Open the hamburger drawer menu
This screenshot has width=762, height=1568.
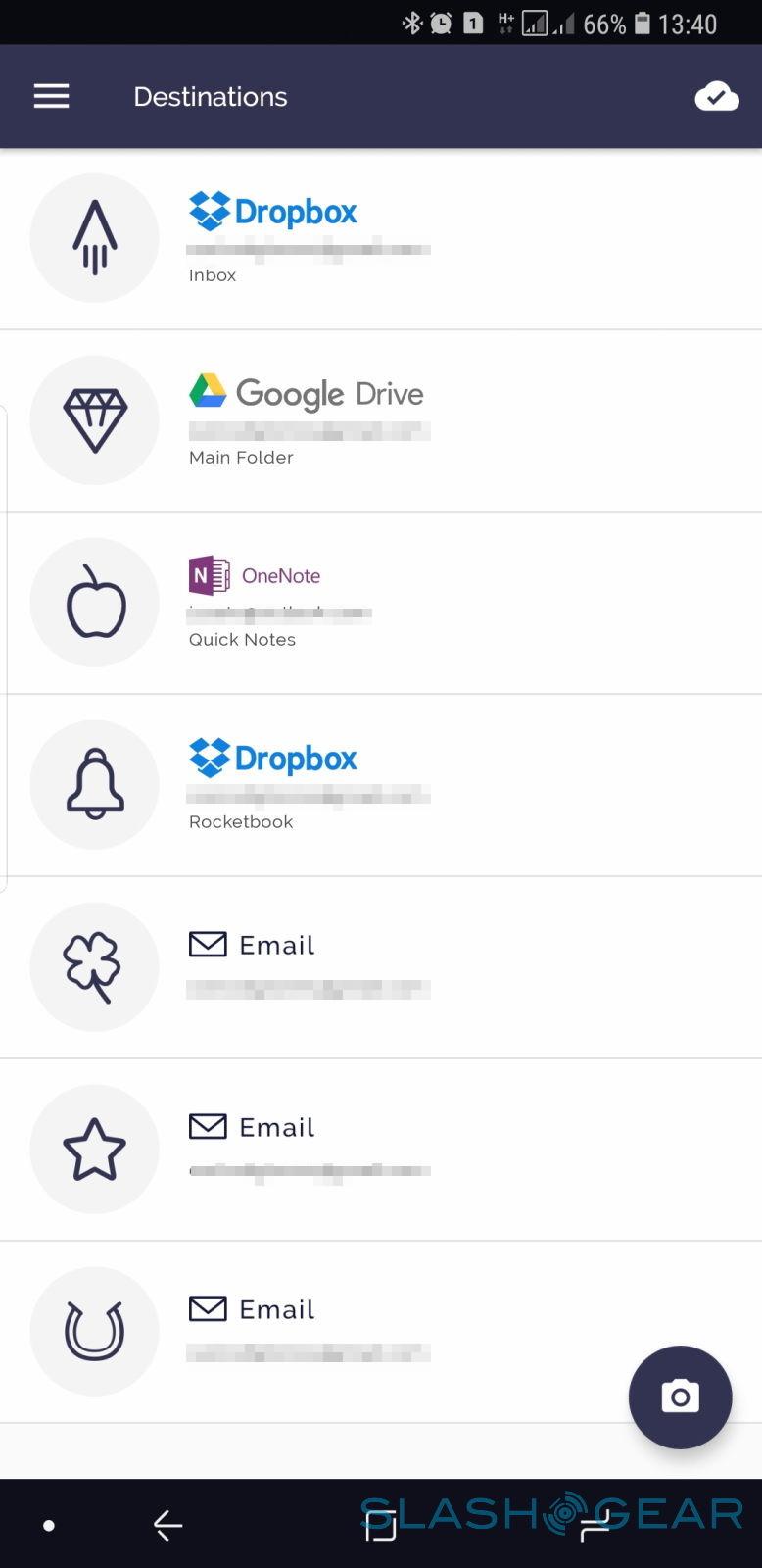(51, 96)
